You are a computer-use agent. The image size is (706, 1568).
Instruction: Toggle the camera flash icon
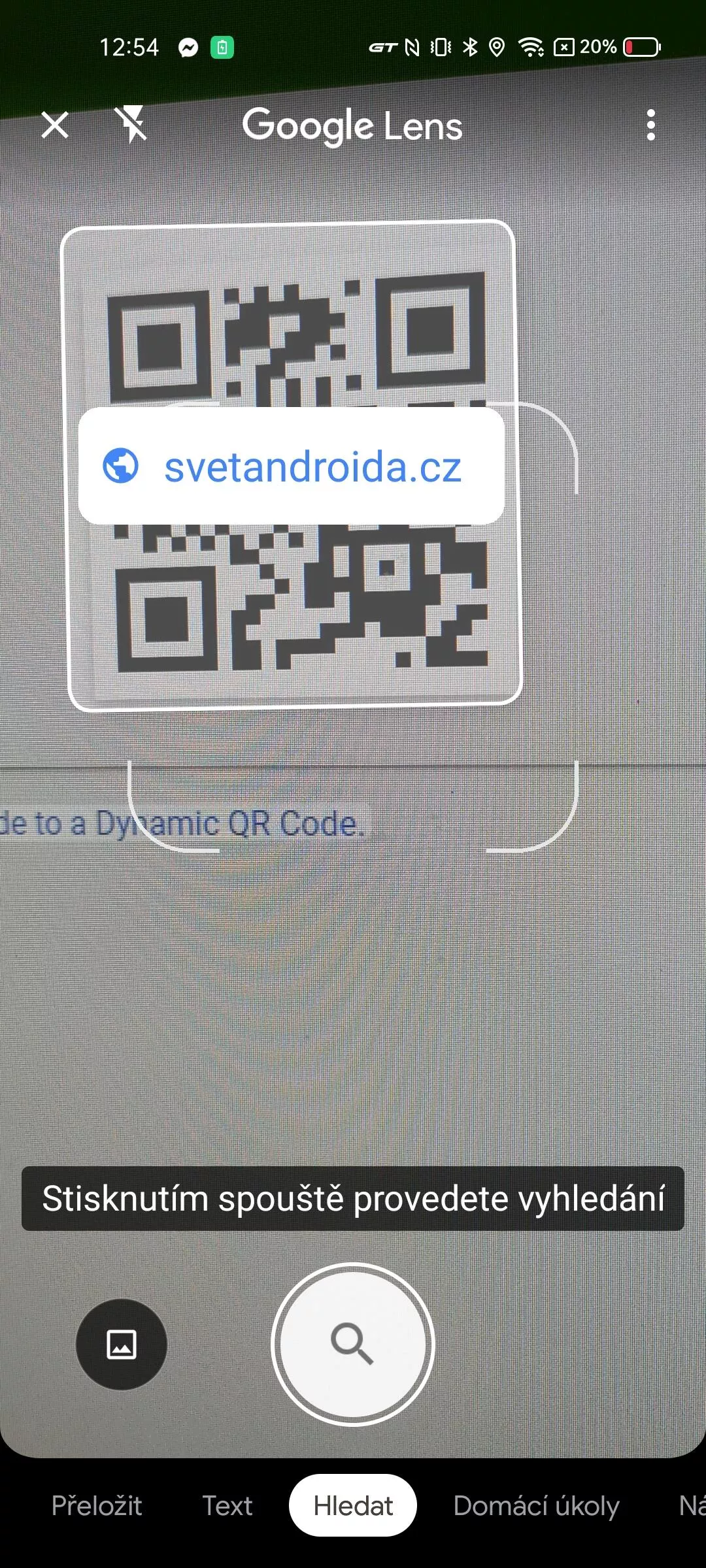pyautogui.click(x=131, y=124)
